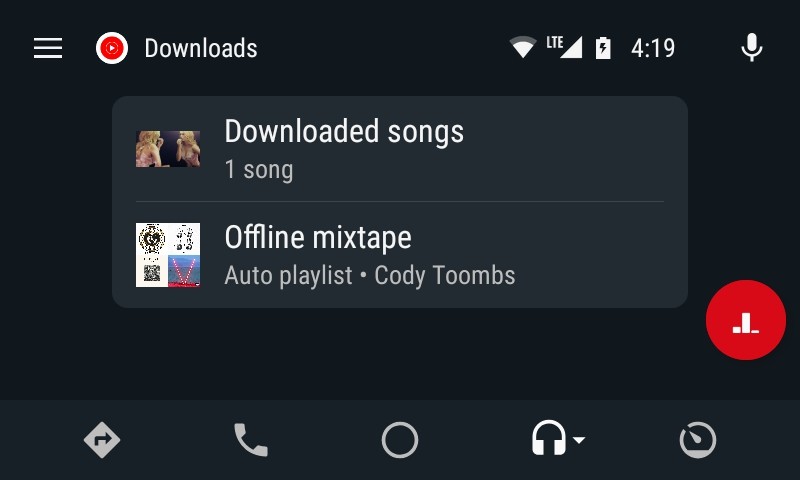Open Downloaded songs

pos(399,149)
